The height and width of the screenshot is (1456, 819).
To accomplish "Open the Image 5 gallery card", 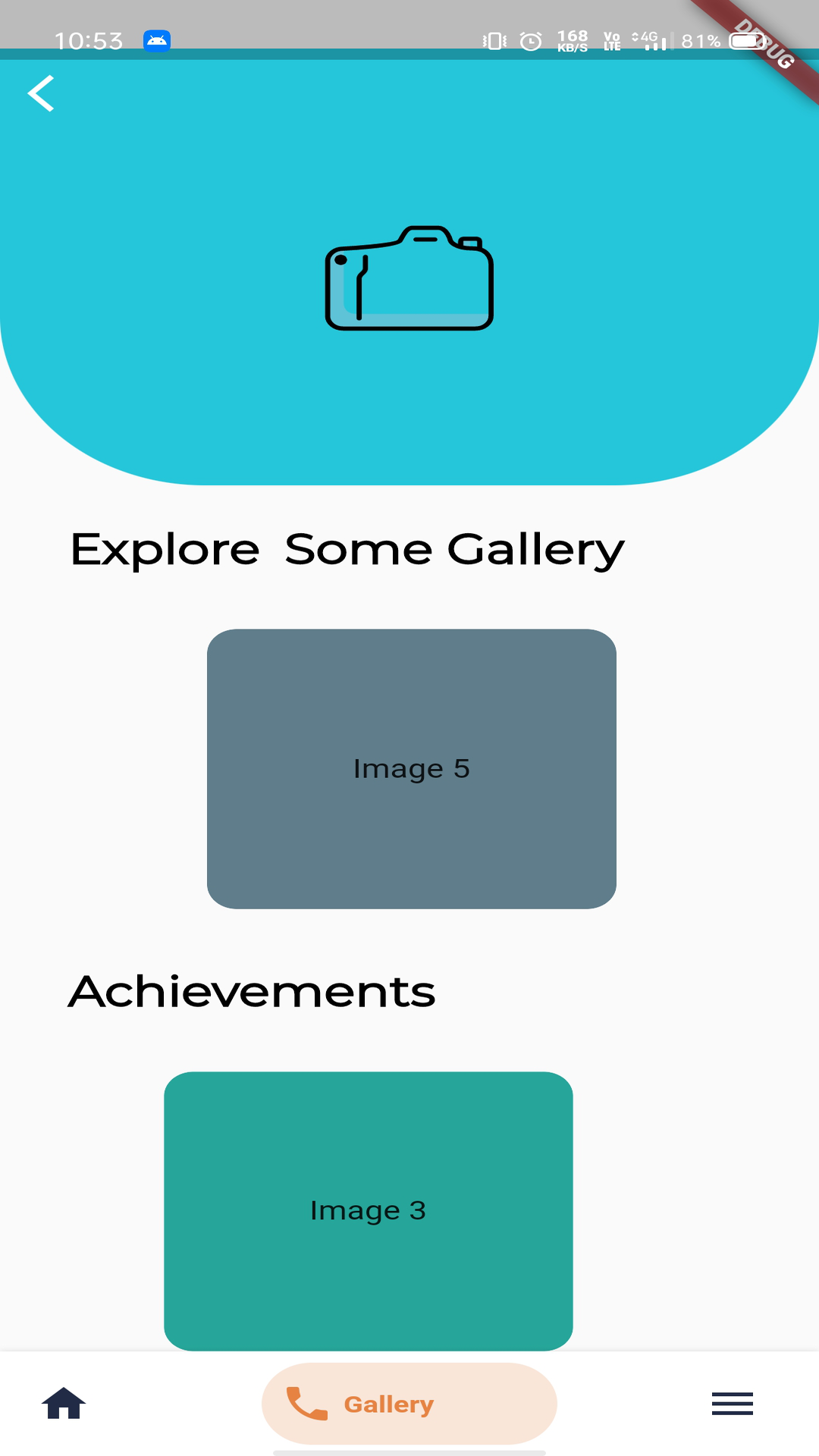I will click(411, 768).
